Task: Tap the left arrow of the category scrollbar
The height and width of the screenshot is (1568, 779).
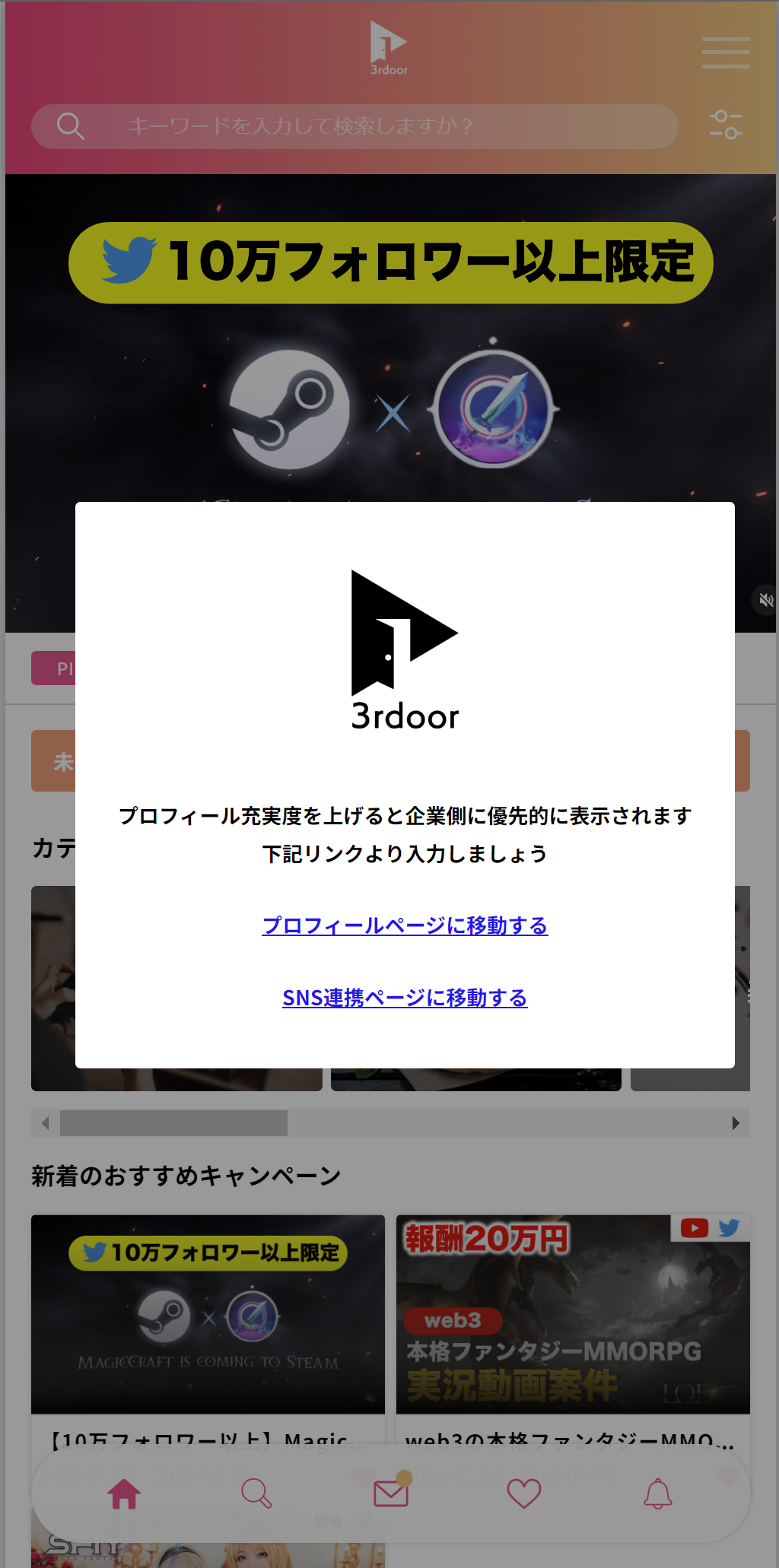Action: [46, 1123]
